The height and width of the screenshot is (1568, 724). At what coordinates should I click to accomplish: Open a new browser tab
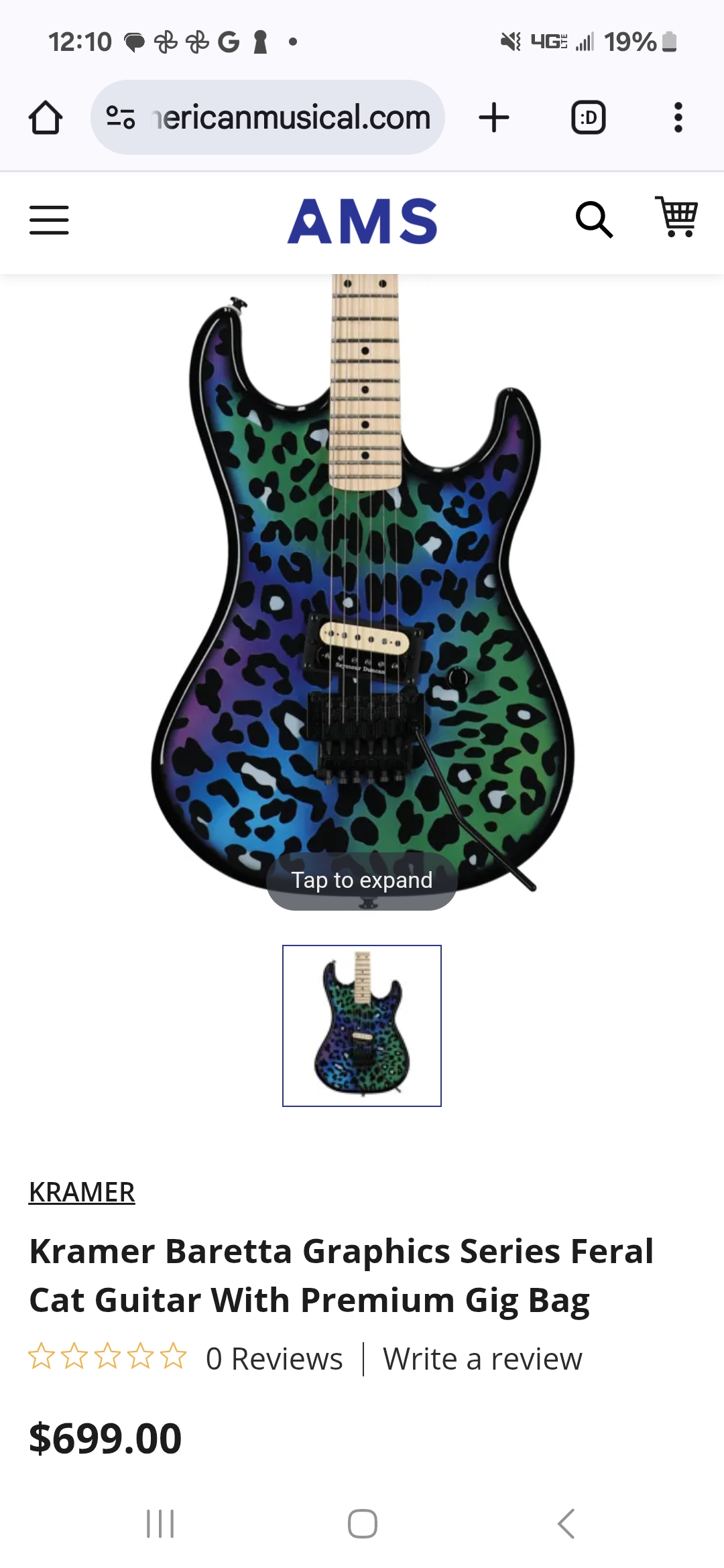[x=494, y=118]
